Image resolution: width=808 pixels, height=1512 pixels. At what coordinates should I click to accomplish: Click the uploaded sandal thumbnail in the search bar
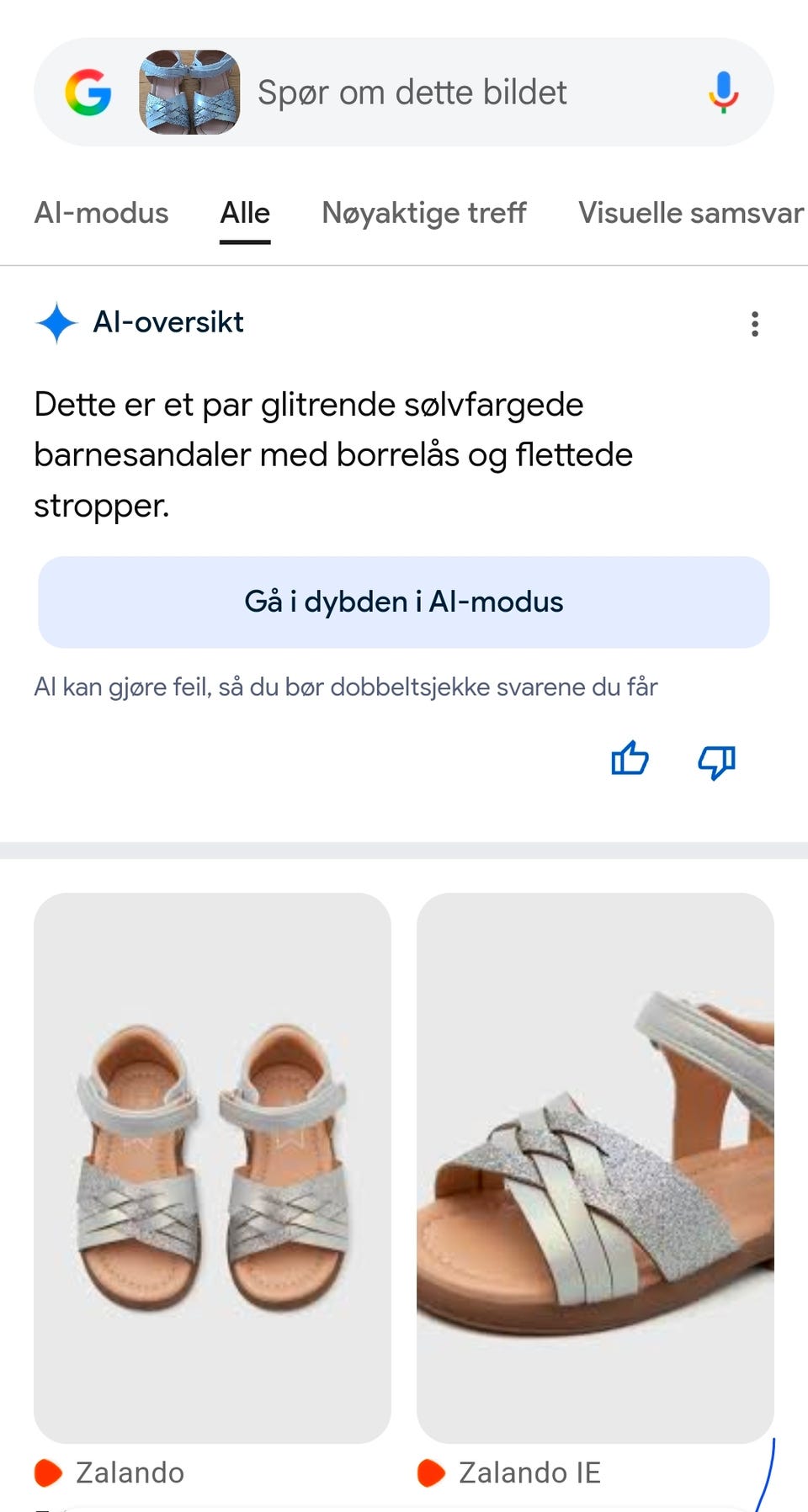185,93
